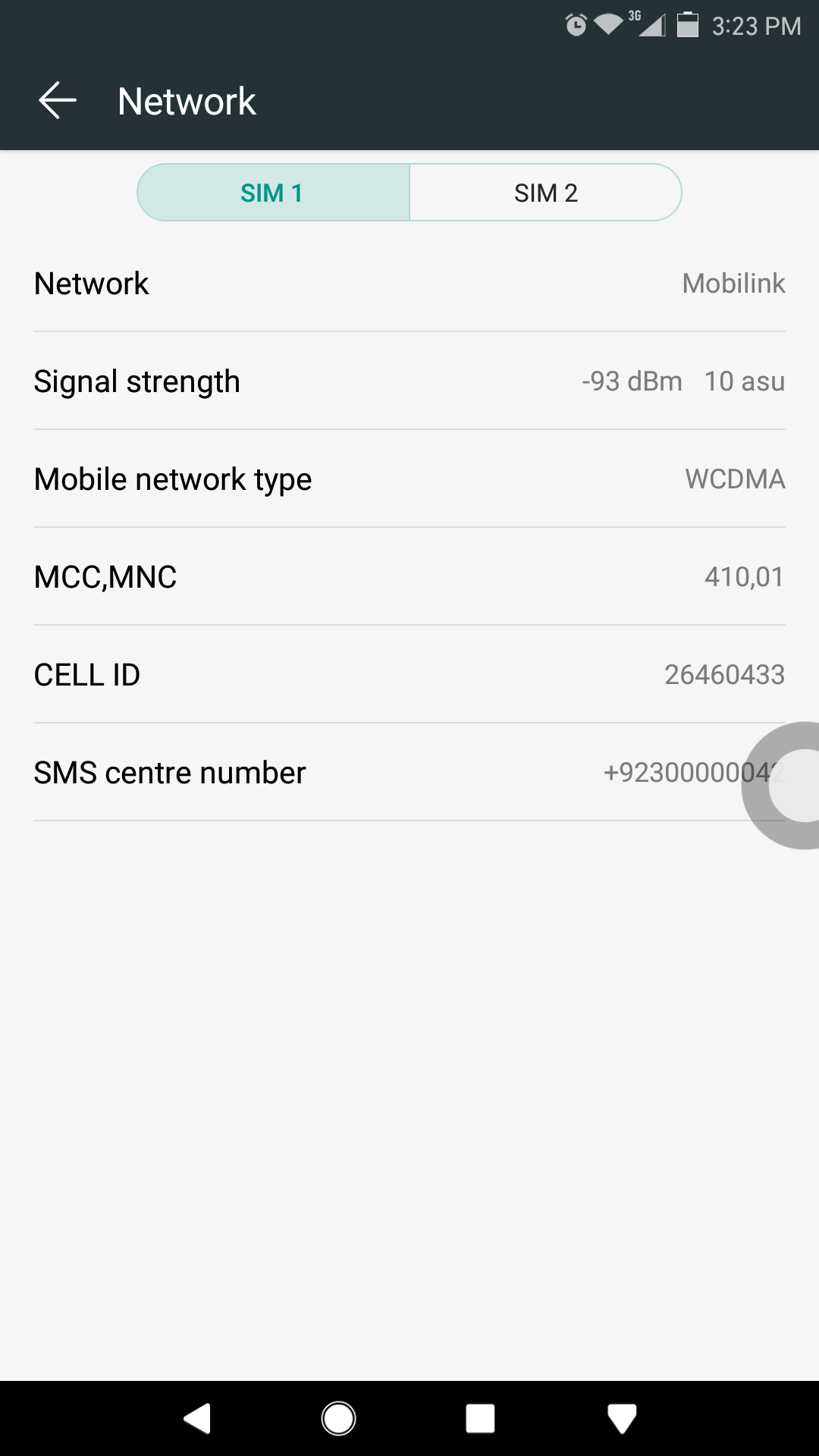The width and height of the screenshot is (819, 1456).
Task: Go back using the header arrow
Action: pyautogui.click(x=58, y=101)
